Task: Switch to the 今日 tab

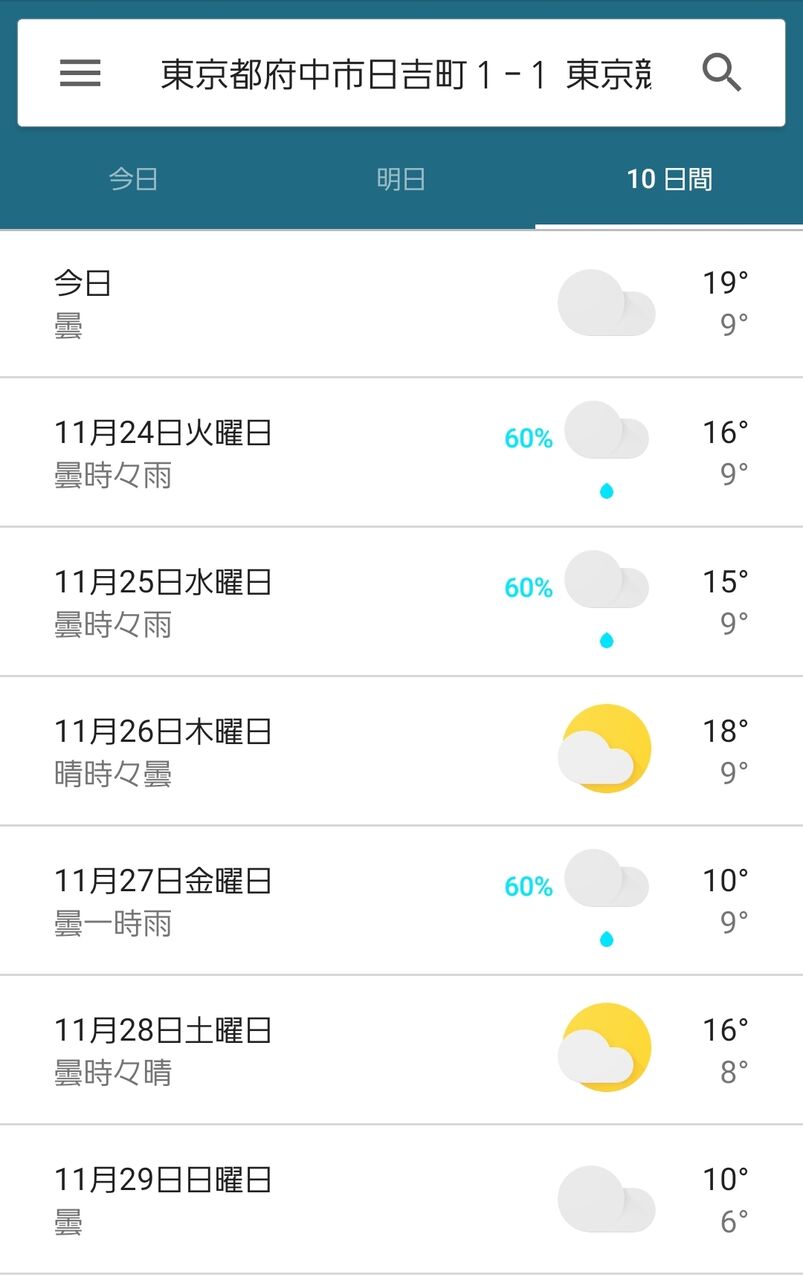Action: click(134, 180)
